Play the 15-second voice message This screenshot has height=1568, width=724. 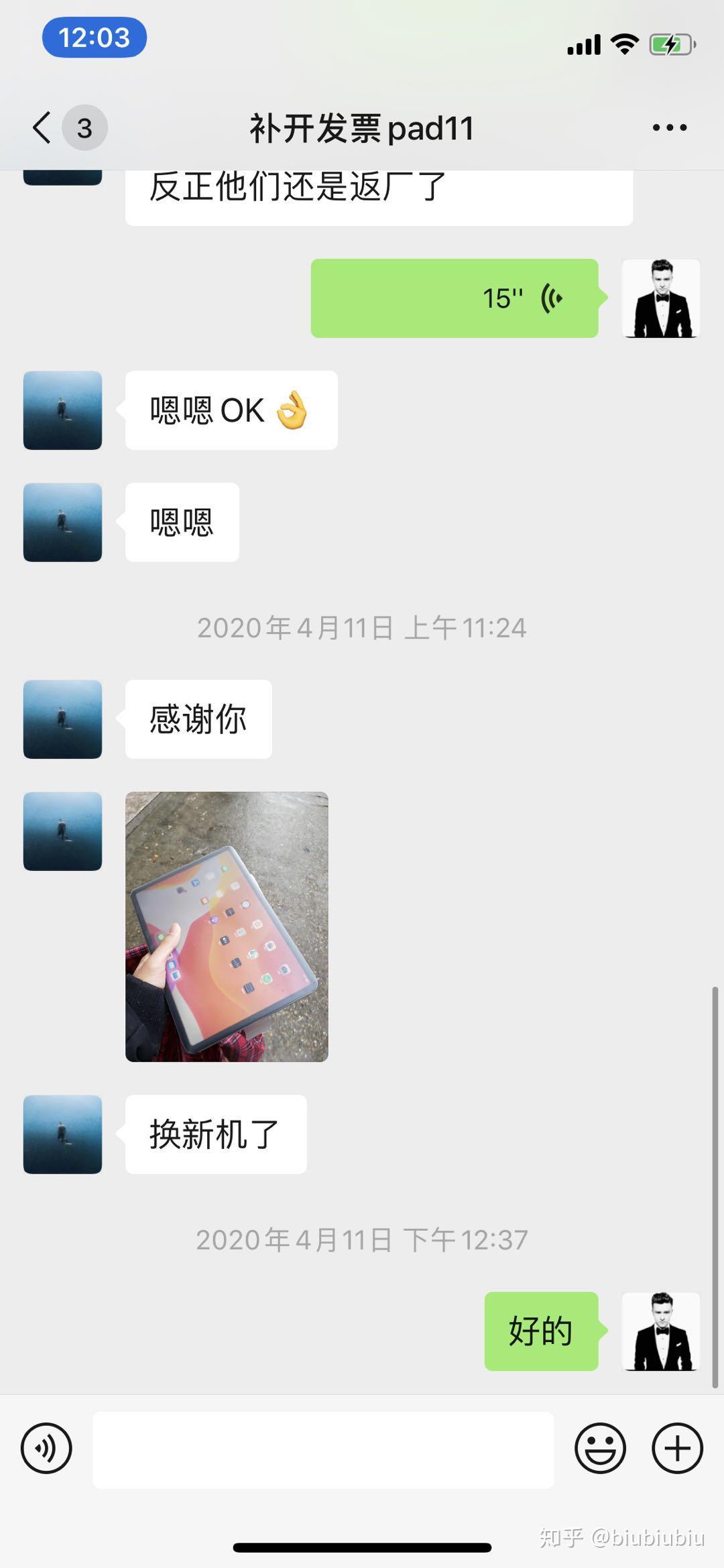(x=454, y=298)
